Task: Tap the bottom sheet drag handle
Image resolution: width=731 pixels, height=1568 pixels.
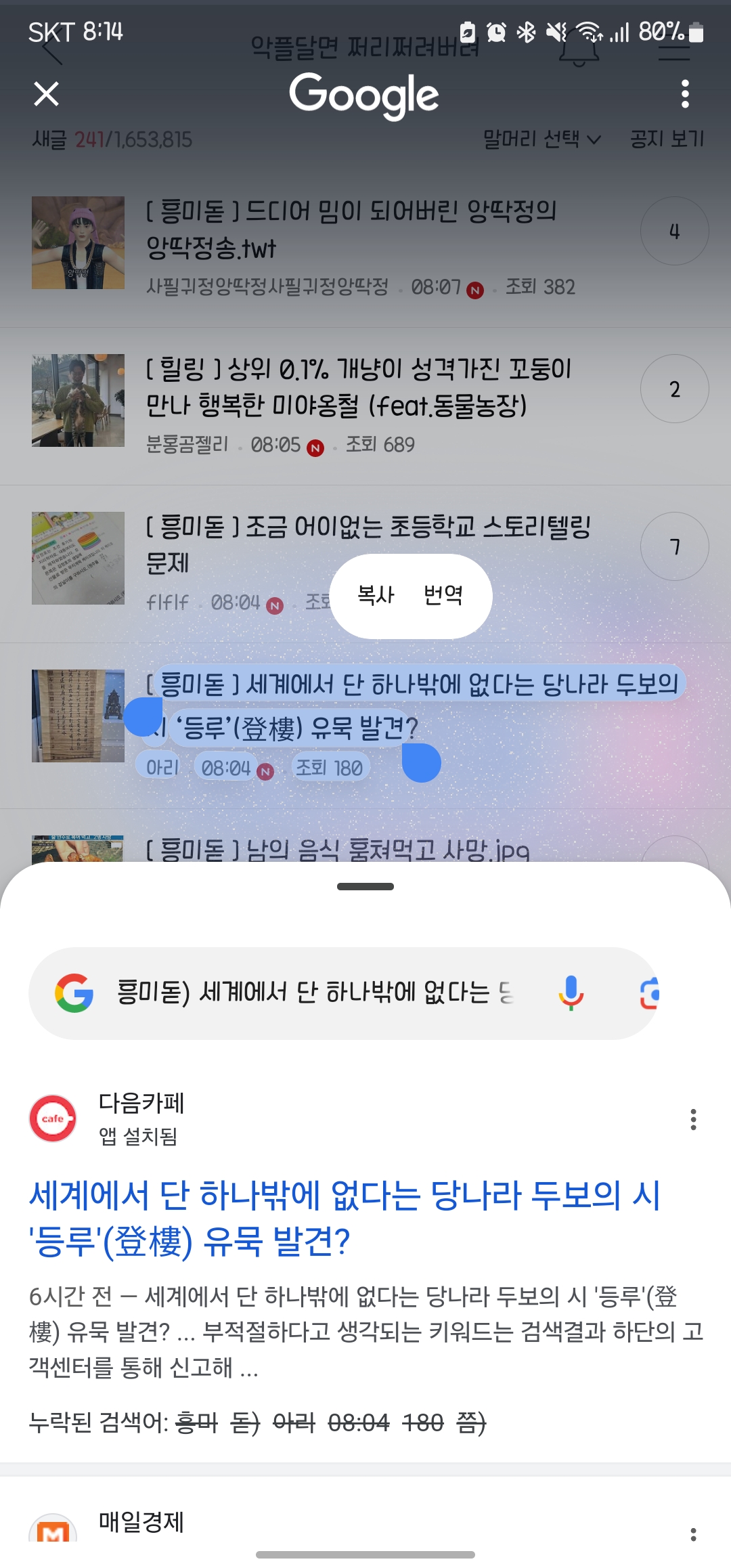Action: pos(365,886)
